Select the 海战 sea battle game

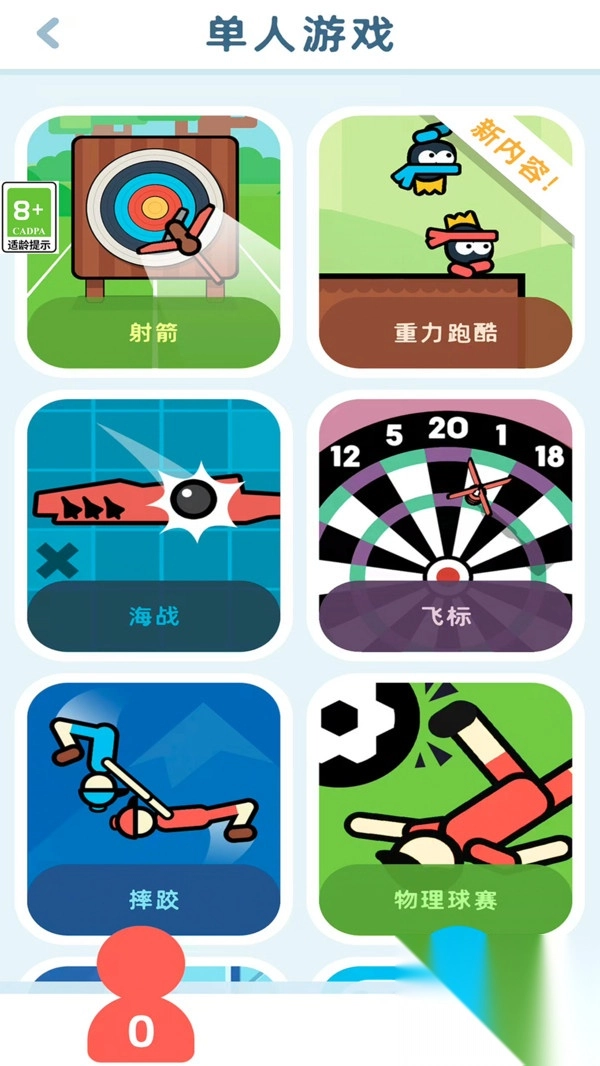click(153, 527)
